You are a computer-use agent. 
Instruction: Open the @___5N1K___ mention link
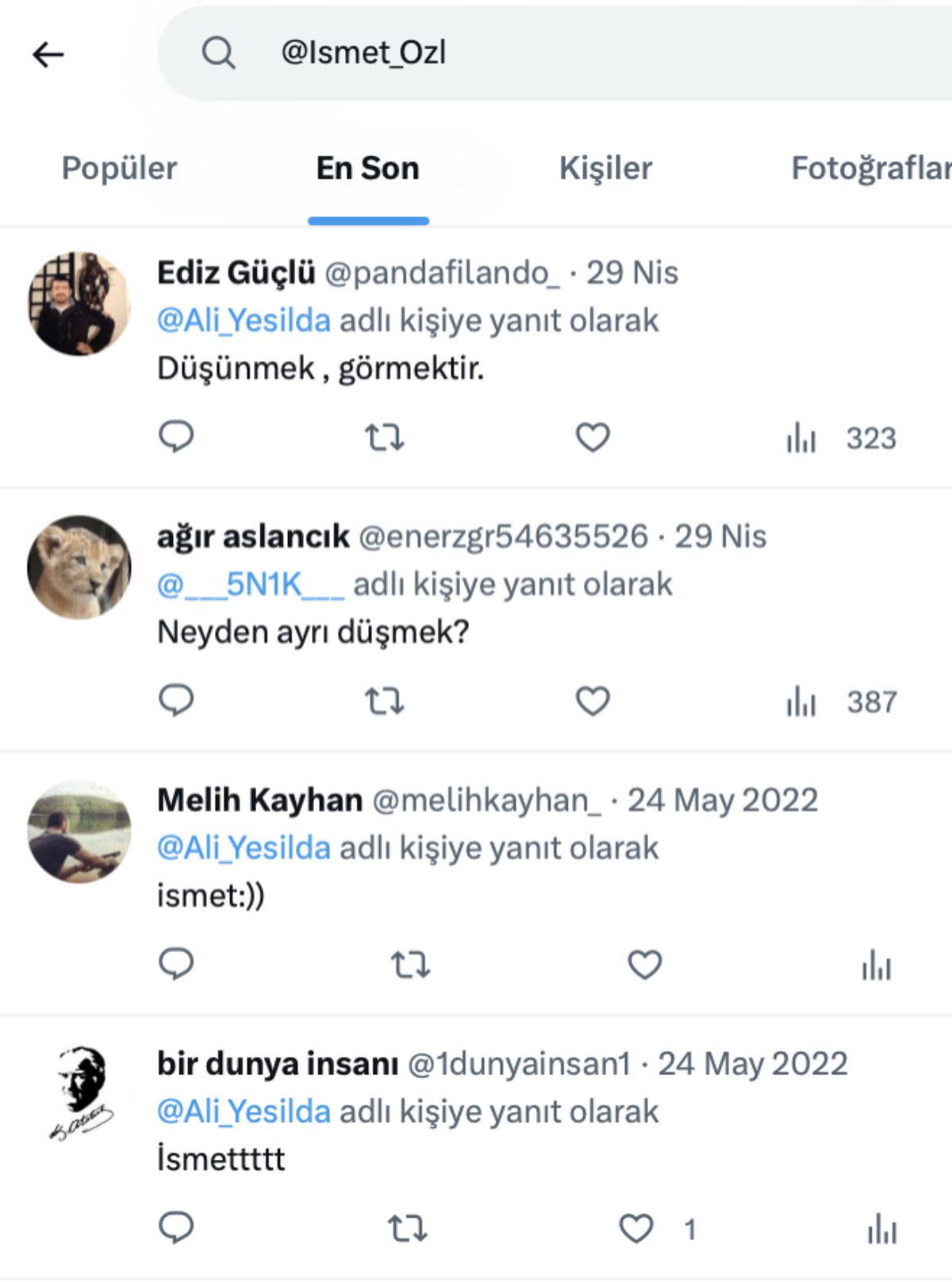point(251,585)
